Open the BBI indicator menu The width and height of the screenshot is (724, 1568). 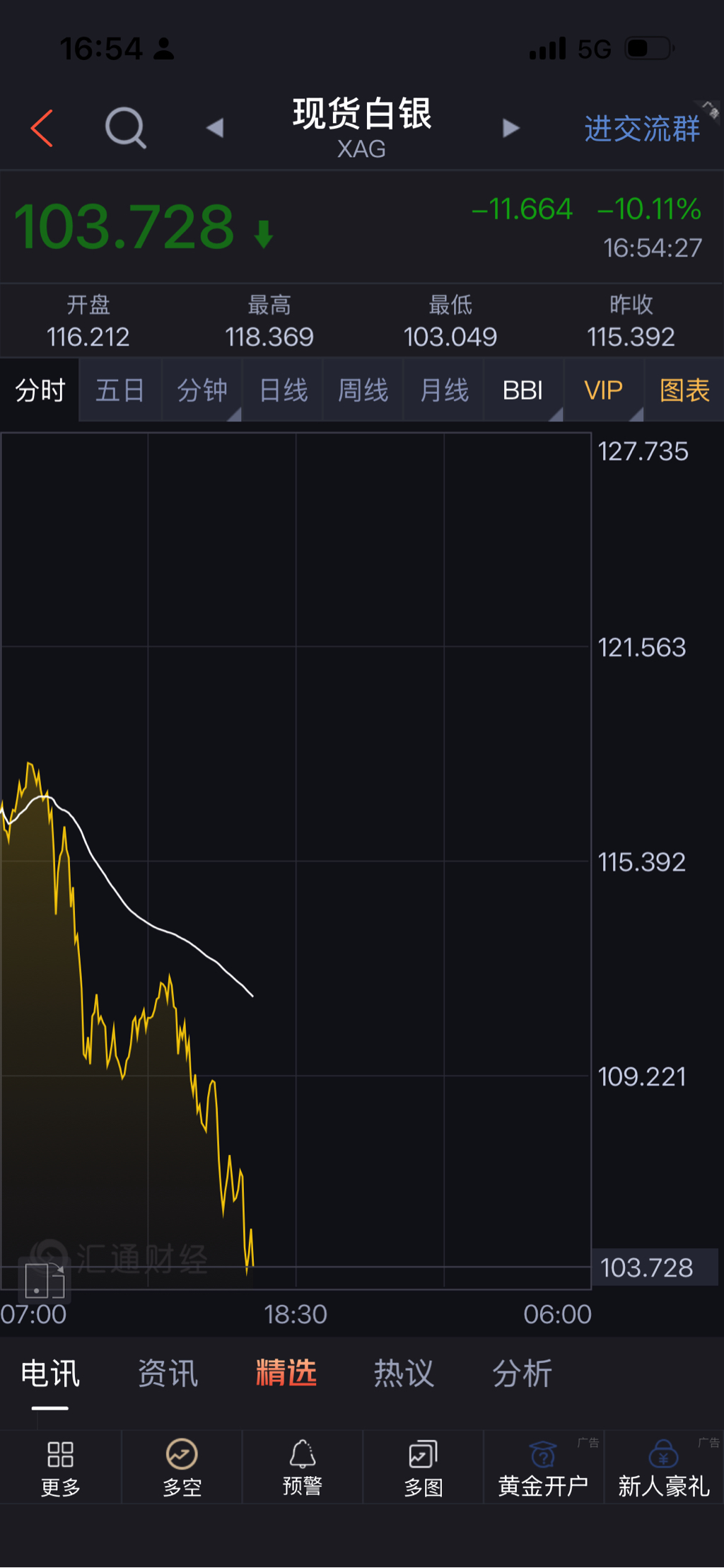click(524, 390)
